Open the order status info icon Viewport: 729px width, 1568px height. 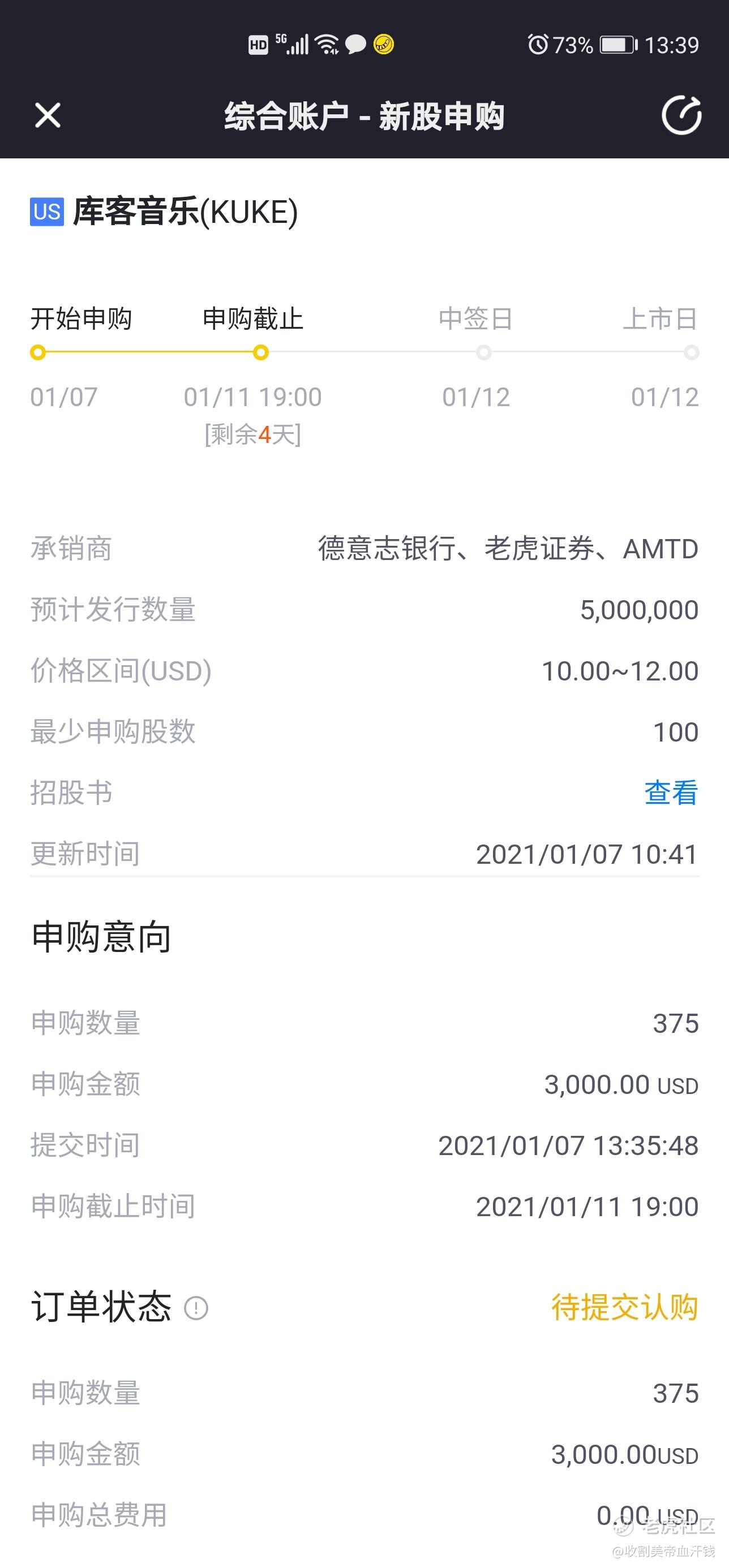pyautogui.click(x=196, y=1307)
